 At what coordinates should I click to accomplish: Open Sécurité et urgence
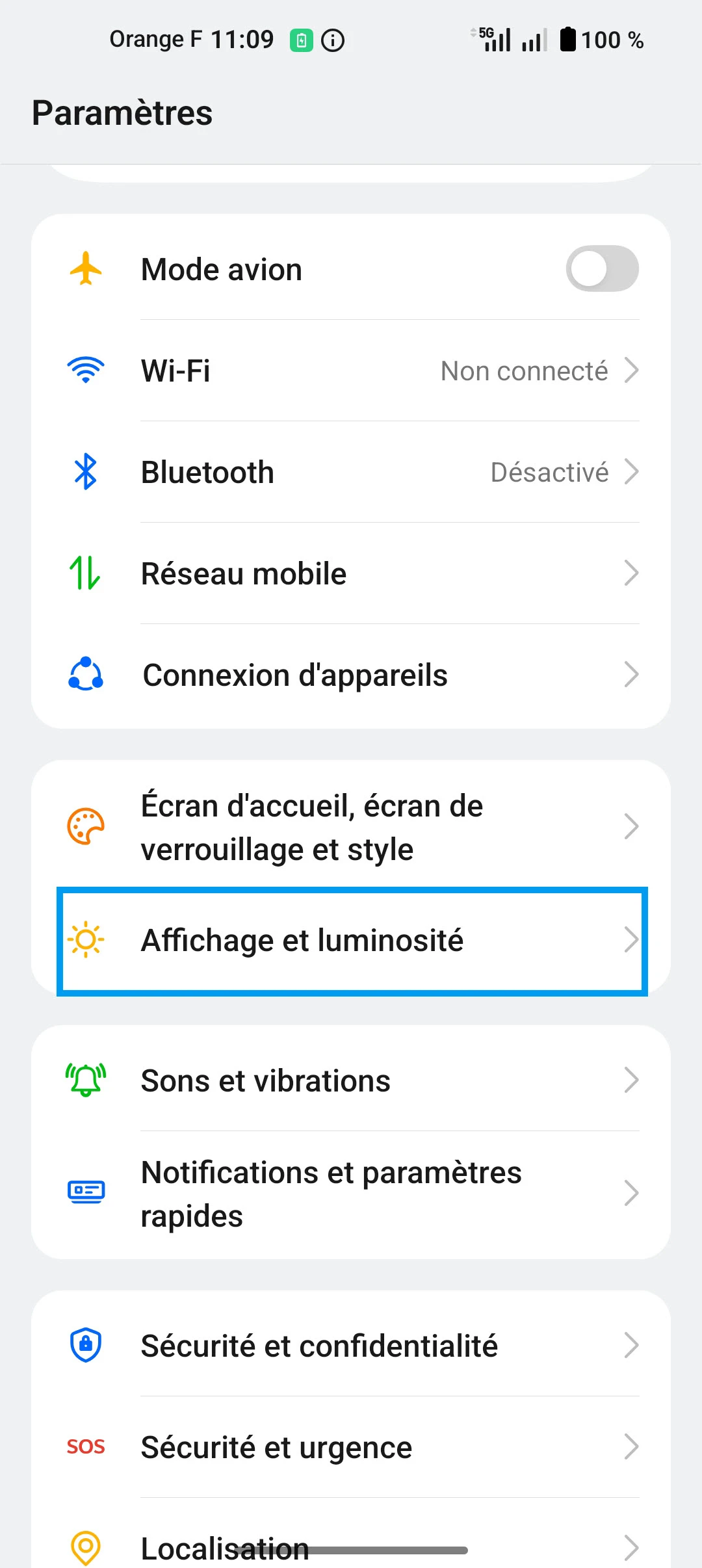pyautogui.click(x=351, y=1447)
